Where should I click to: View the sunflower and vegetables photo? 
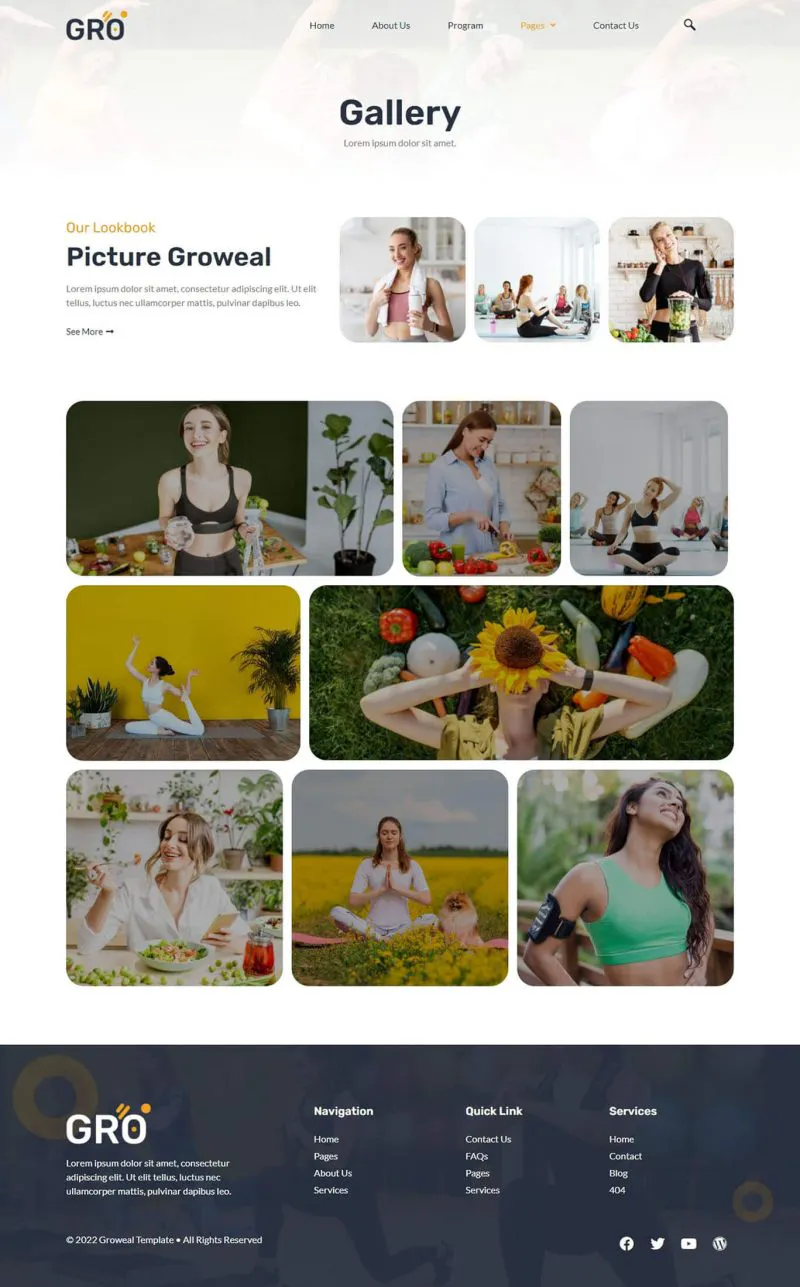tap(521, 672)
